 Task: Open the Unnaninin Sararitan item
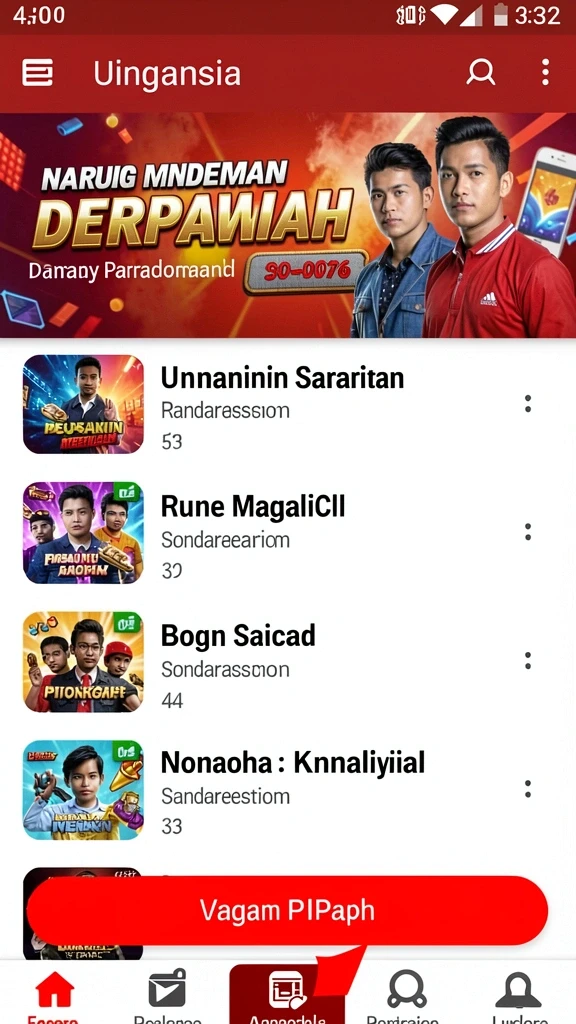coord(288,404)
